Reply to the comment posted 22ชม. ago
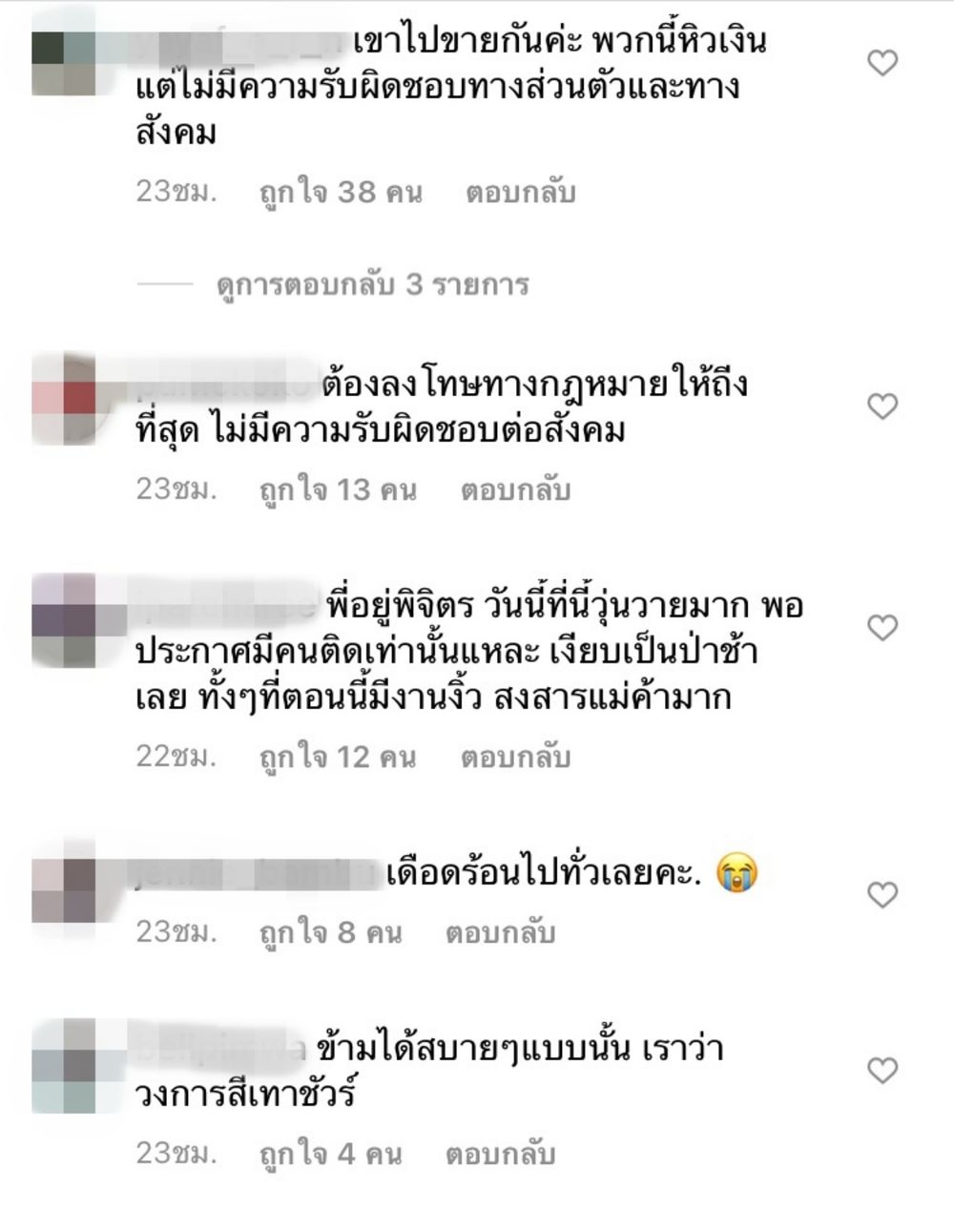Screen dimensions: 954x1232 pyautogui.click(x=515, y=757)
